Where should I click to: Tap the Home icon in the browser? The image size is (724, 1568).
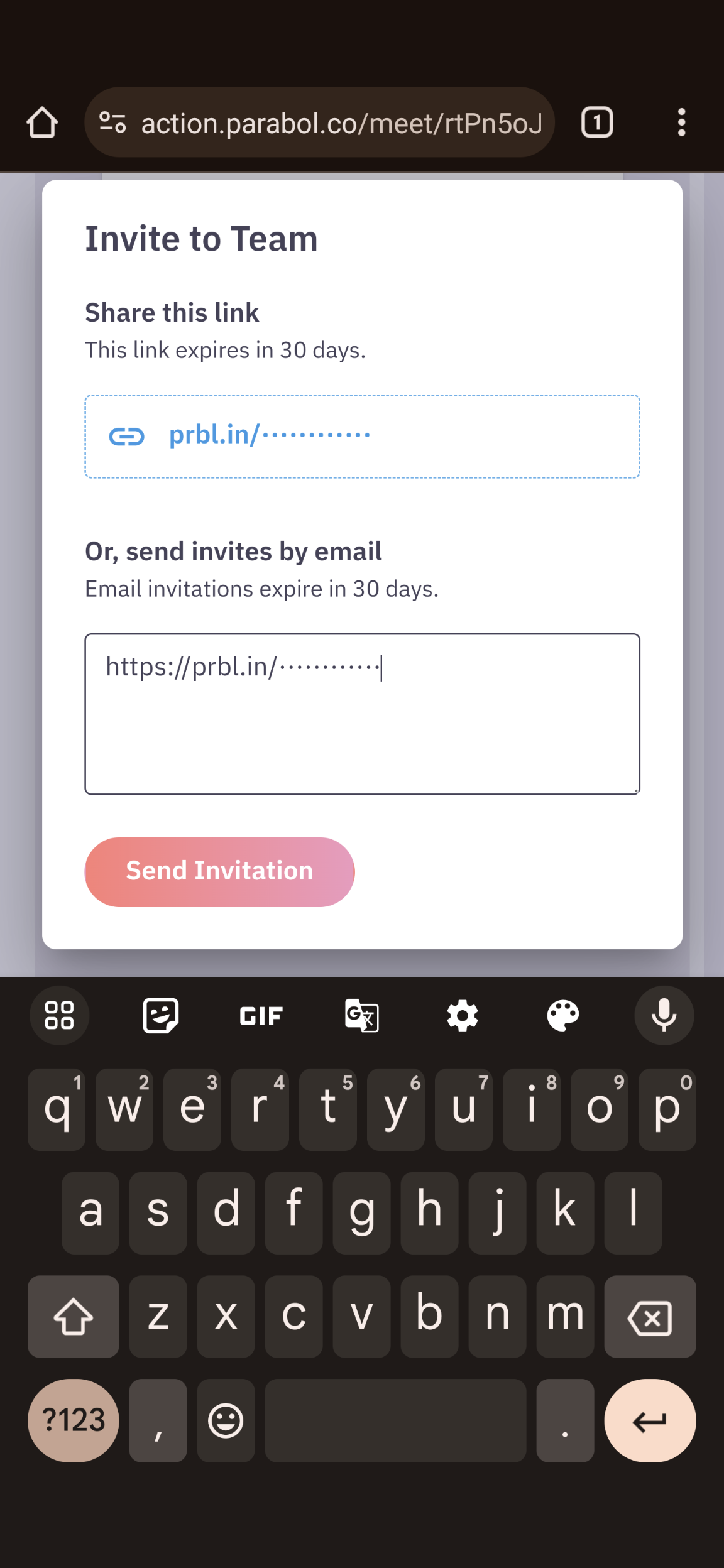[x=41, y=122]
